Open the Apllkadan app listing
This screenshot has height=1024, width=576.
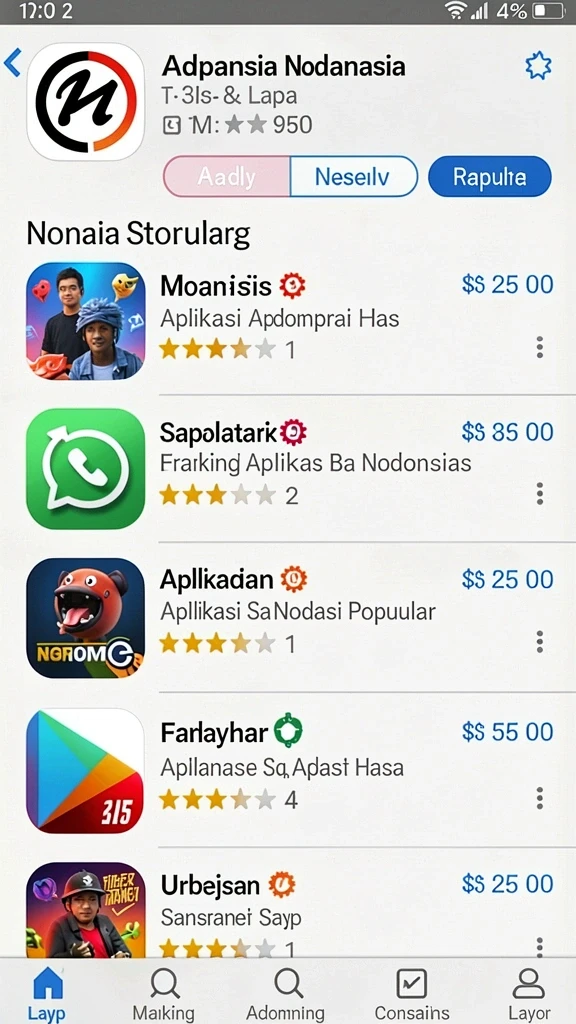[288, 617]
